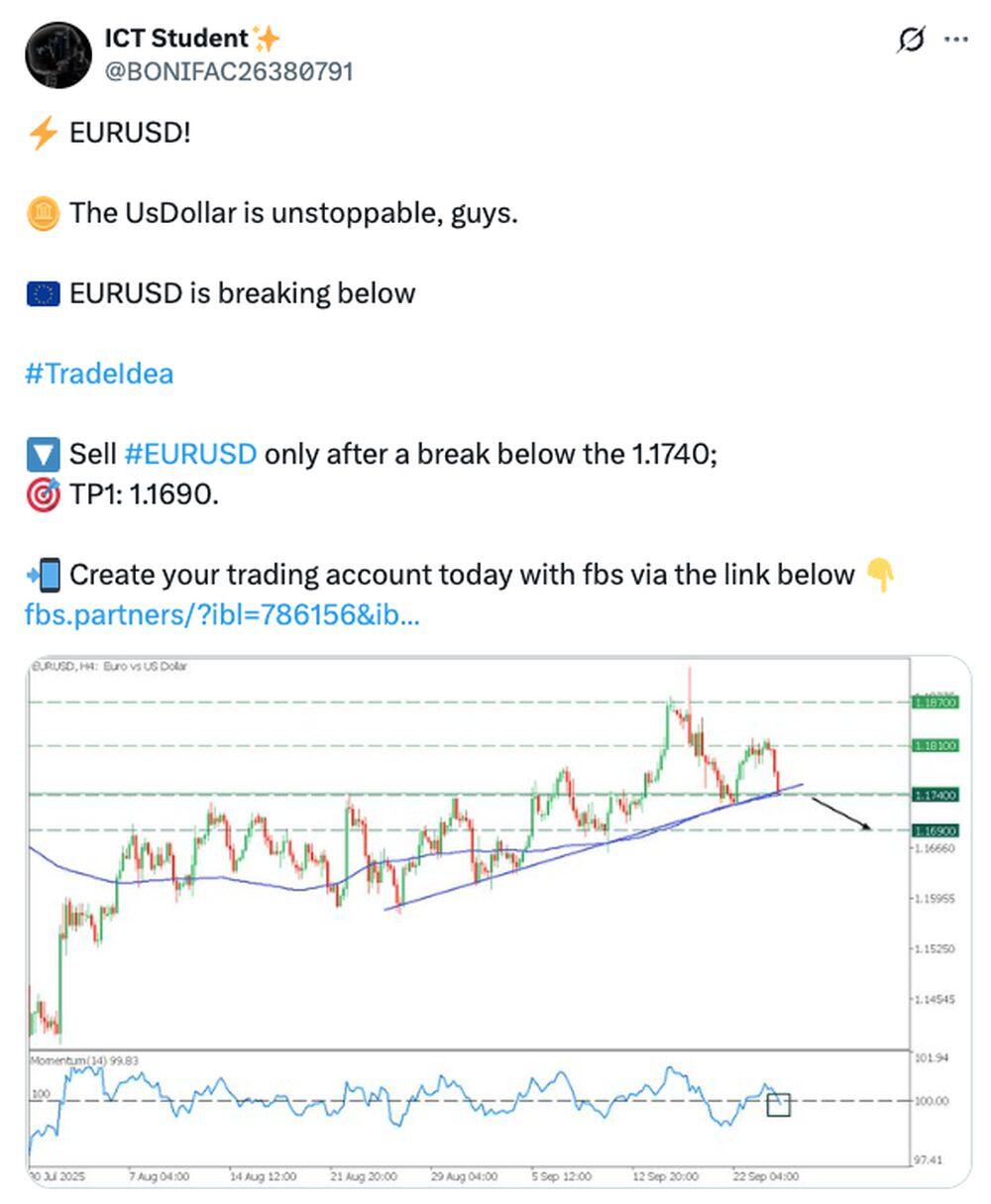Click the ICT Student display name
Viewport: 991px width, 1204px height.
click(173, 38)
